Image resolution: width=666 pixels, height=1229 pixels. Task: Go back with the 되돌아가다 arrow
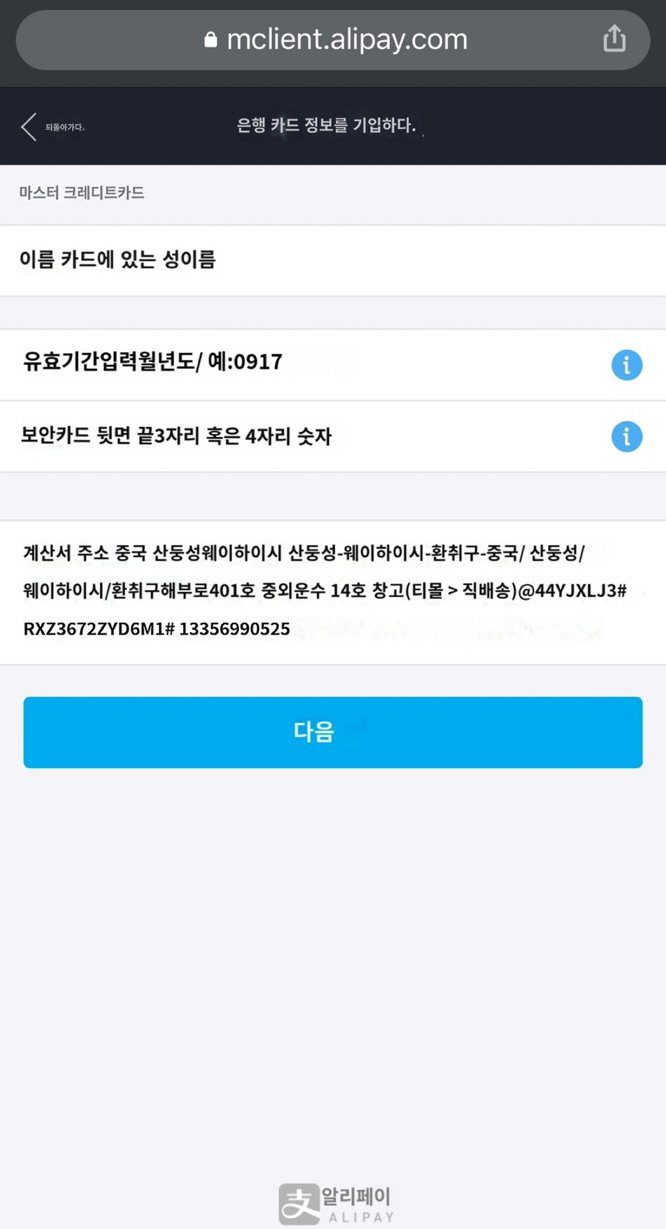(x=30, y=127)
